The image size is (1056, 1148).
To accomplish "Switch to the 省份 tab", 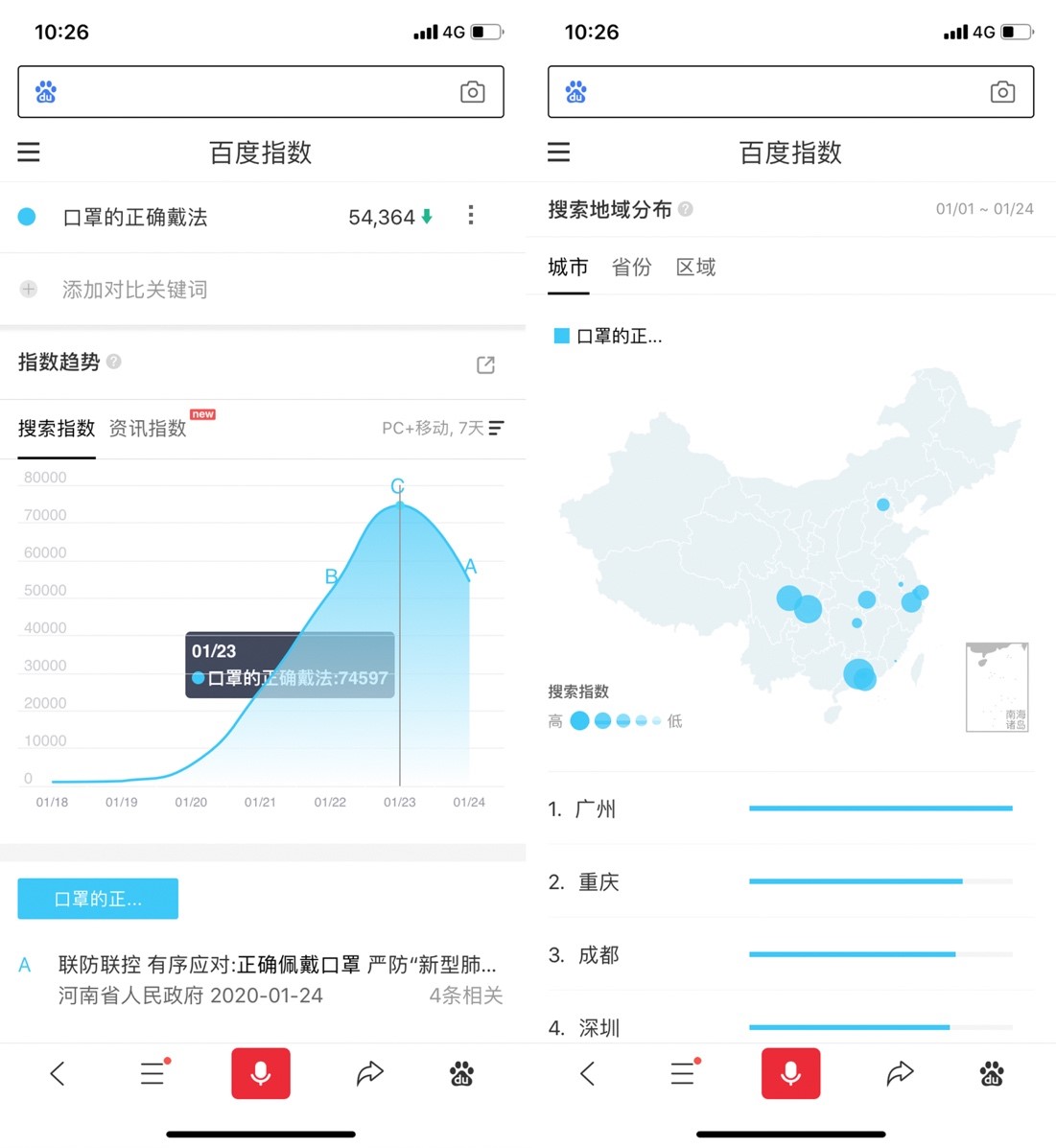I will (x=631, y=268).
